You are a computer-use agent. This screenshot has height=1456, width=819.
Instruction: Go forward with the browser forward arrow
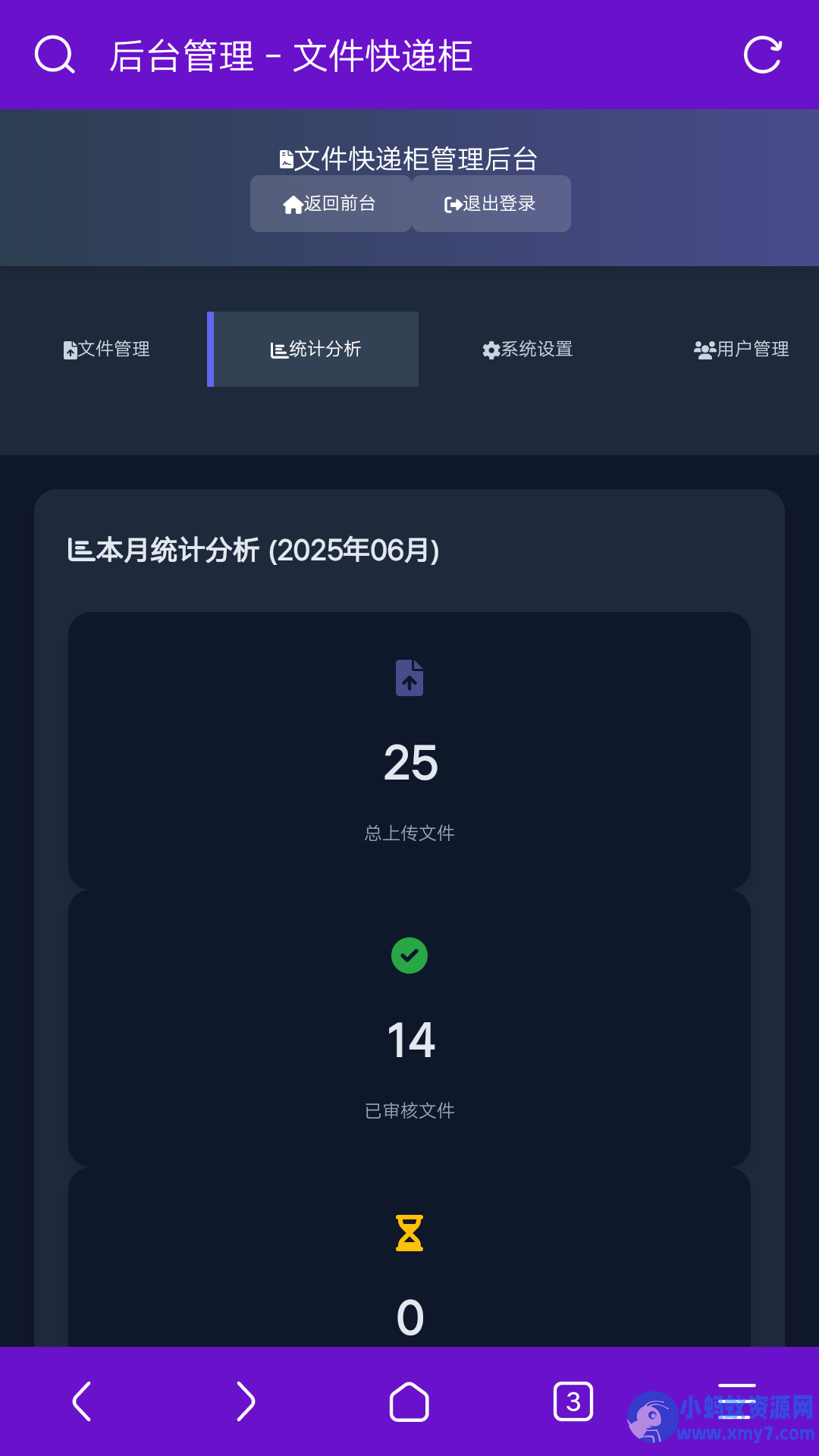[246, 1401]
